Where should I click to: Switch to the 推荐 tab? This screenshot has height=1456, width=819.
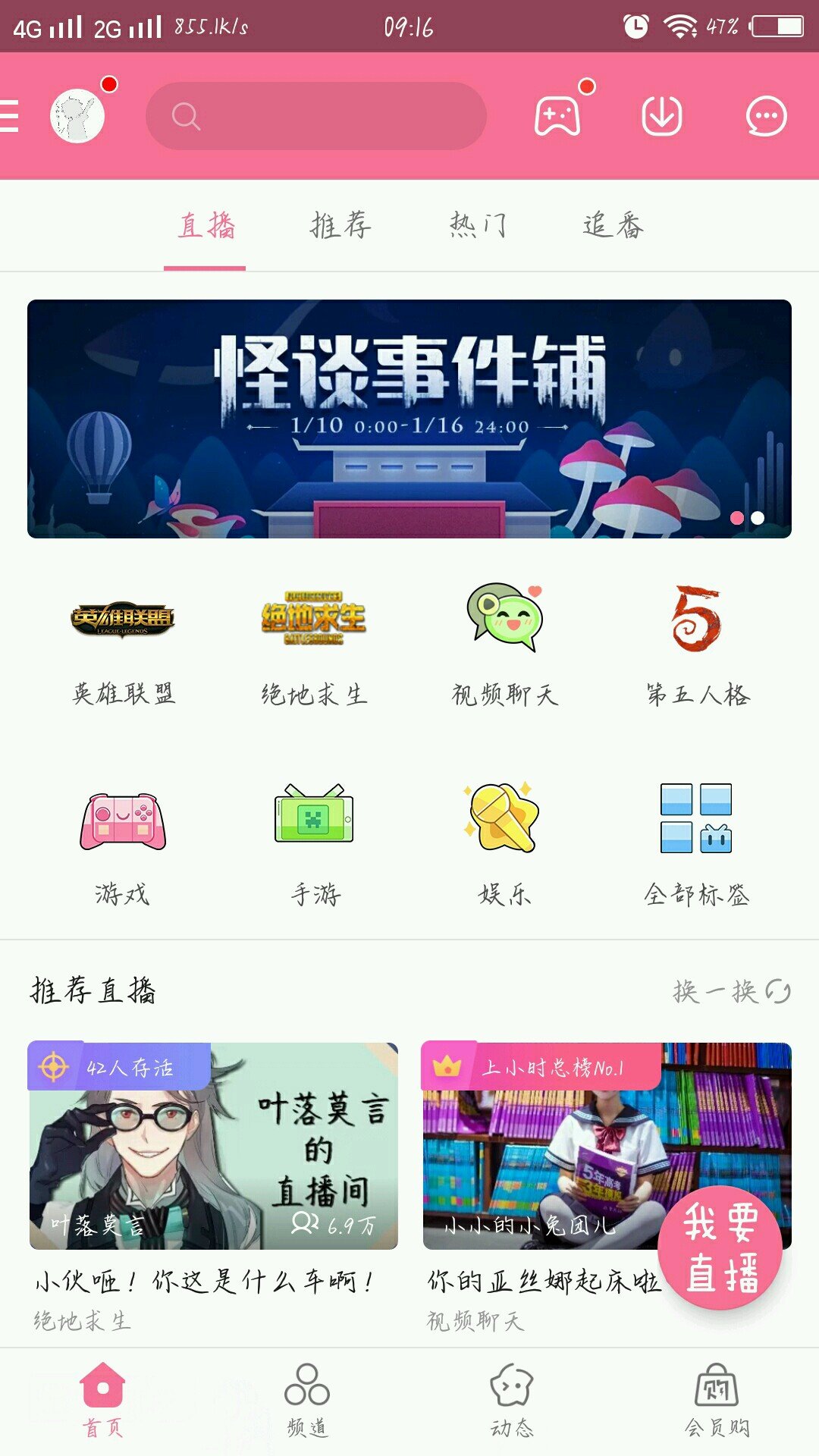340,225
